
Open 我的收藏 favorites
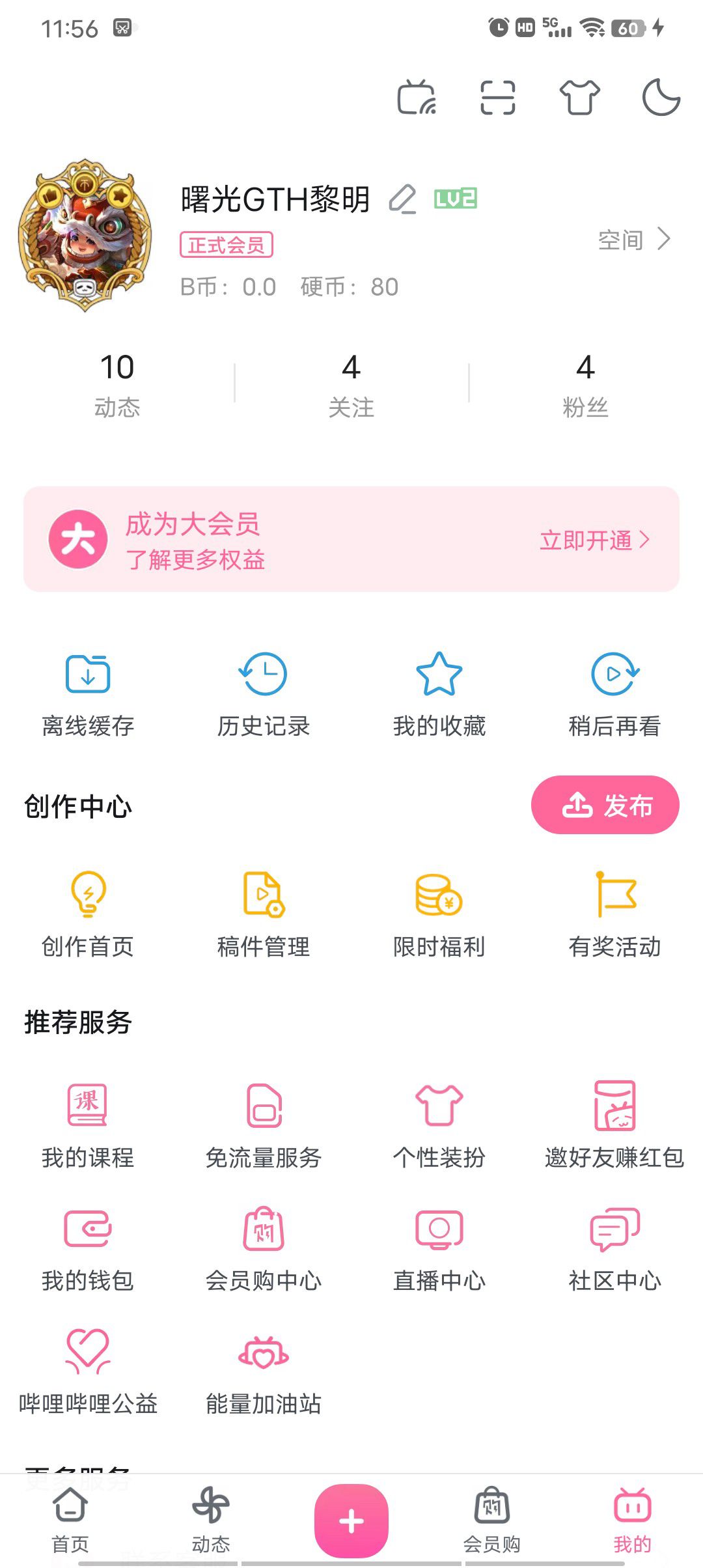click(x=439, y=695)
